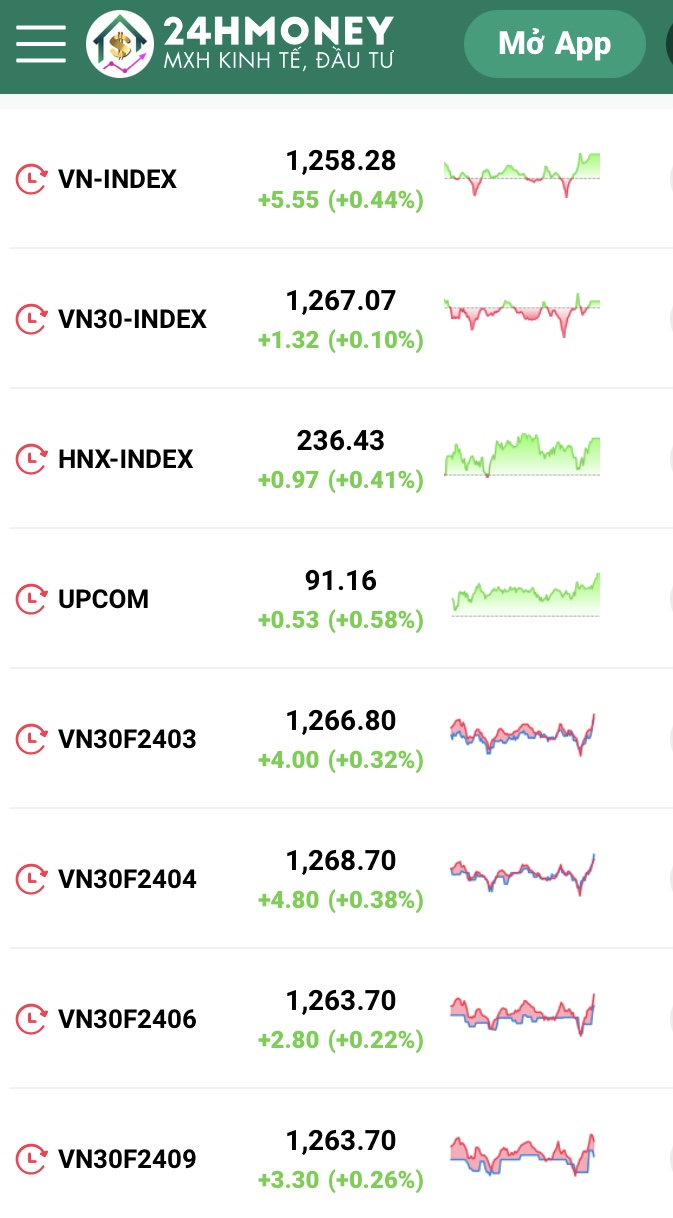The height and width of the screenshot is (1218, 673).
Task: Select the VN30F2409 contract
Action: pos(128,1160)
